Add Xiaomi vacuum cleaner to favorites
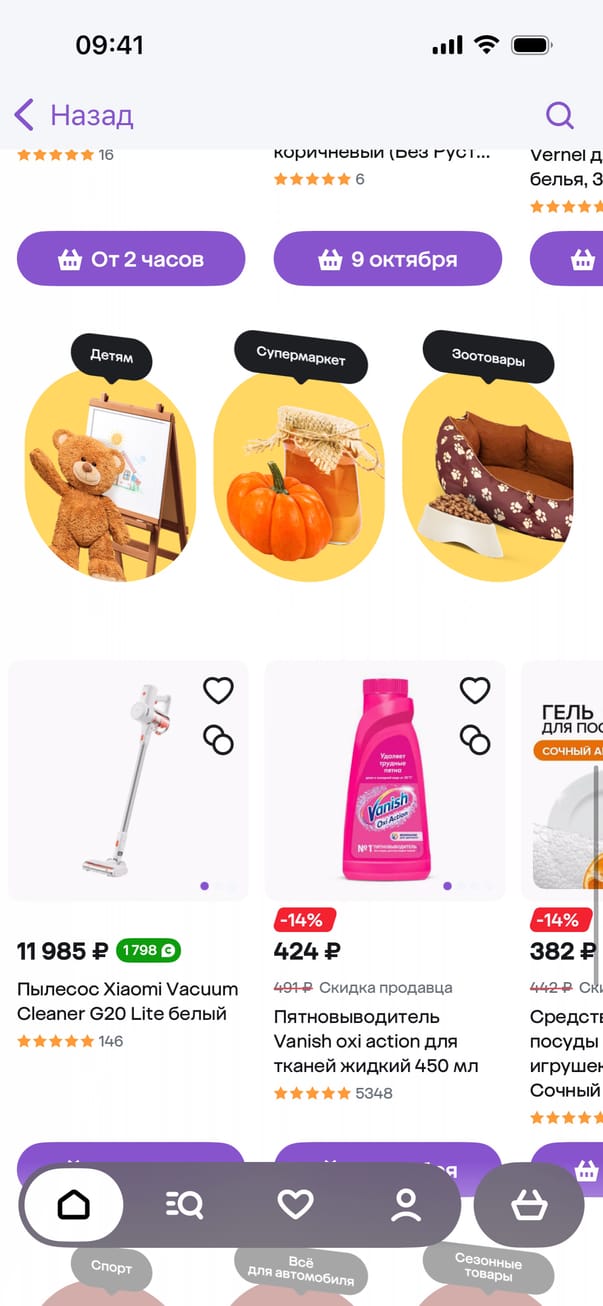 218,690
